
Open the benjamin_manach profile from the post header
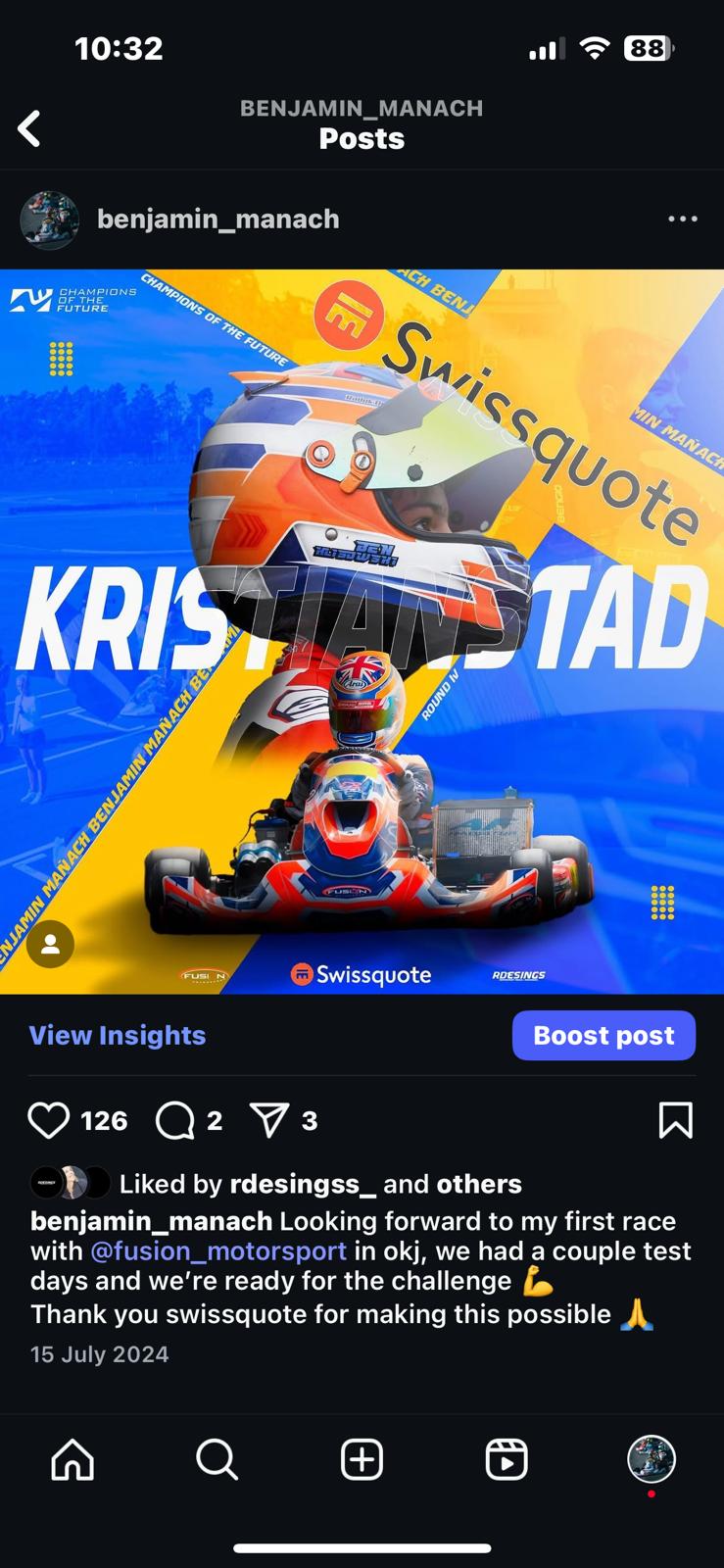point(217,219)
